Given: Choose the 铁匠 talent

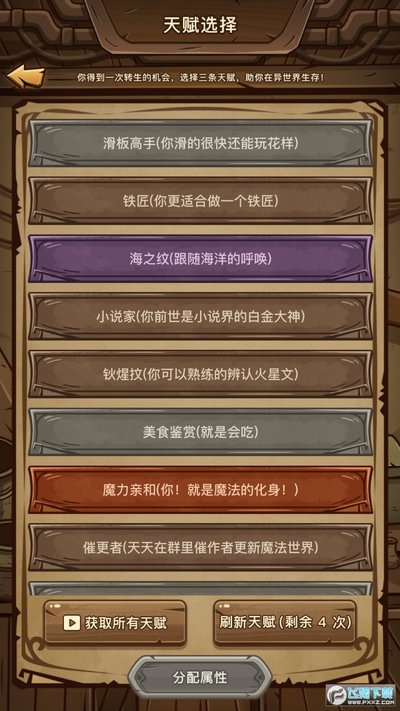Looking at the screenshot, I should coord(200,201).
